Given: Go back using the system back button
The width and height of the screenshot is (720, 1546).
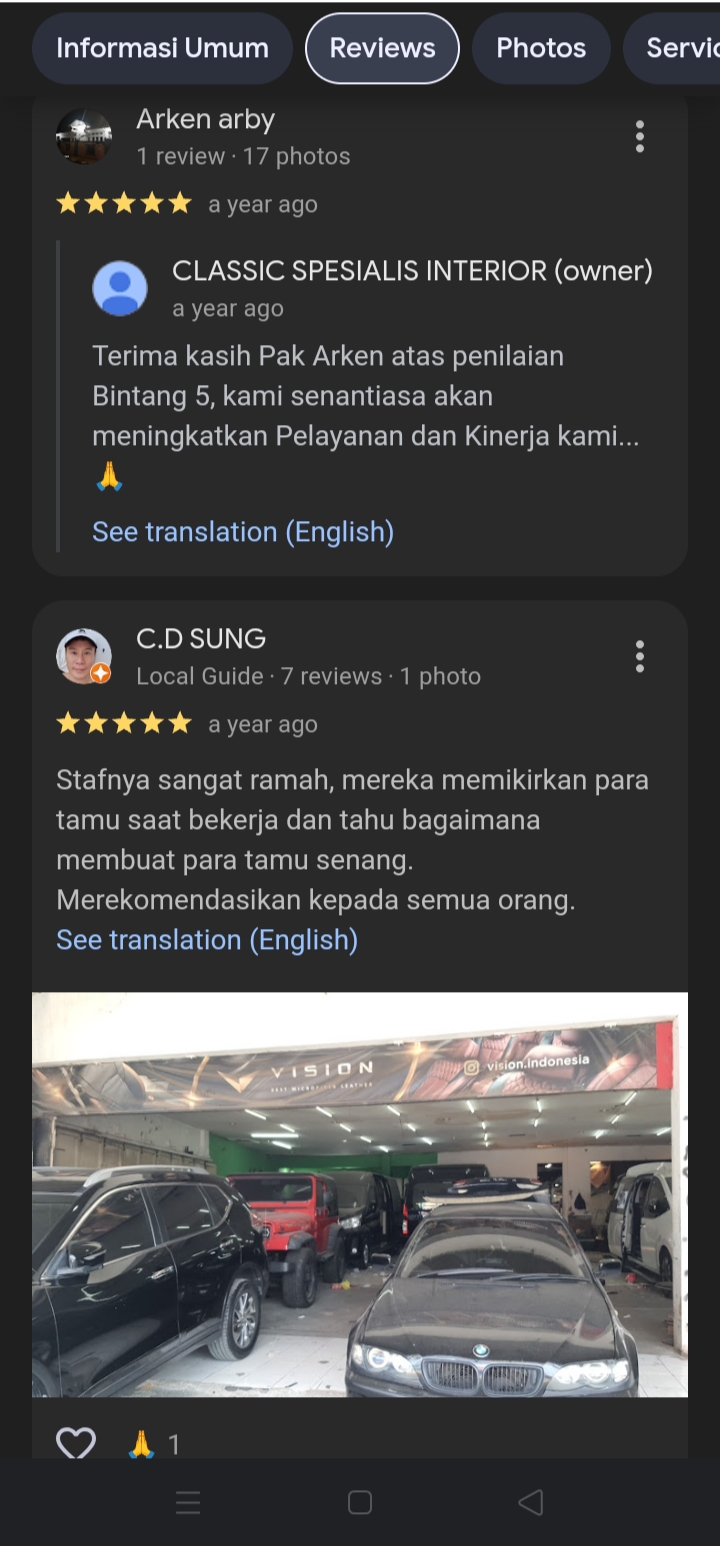Looking at the screenshot, I should 531,1502.
